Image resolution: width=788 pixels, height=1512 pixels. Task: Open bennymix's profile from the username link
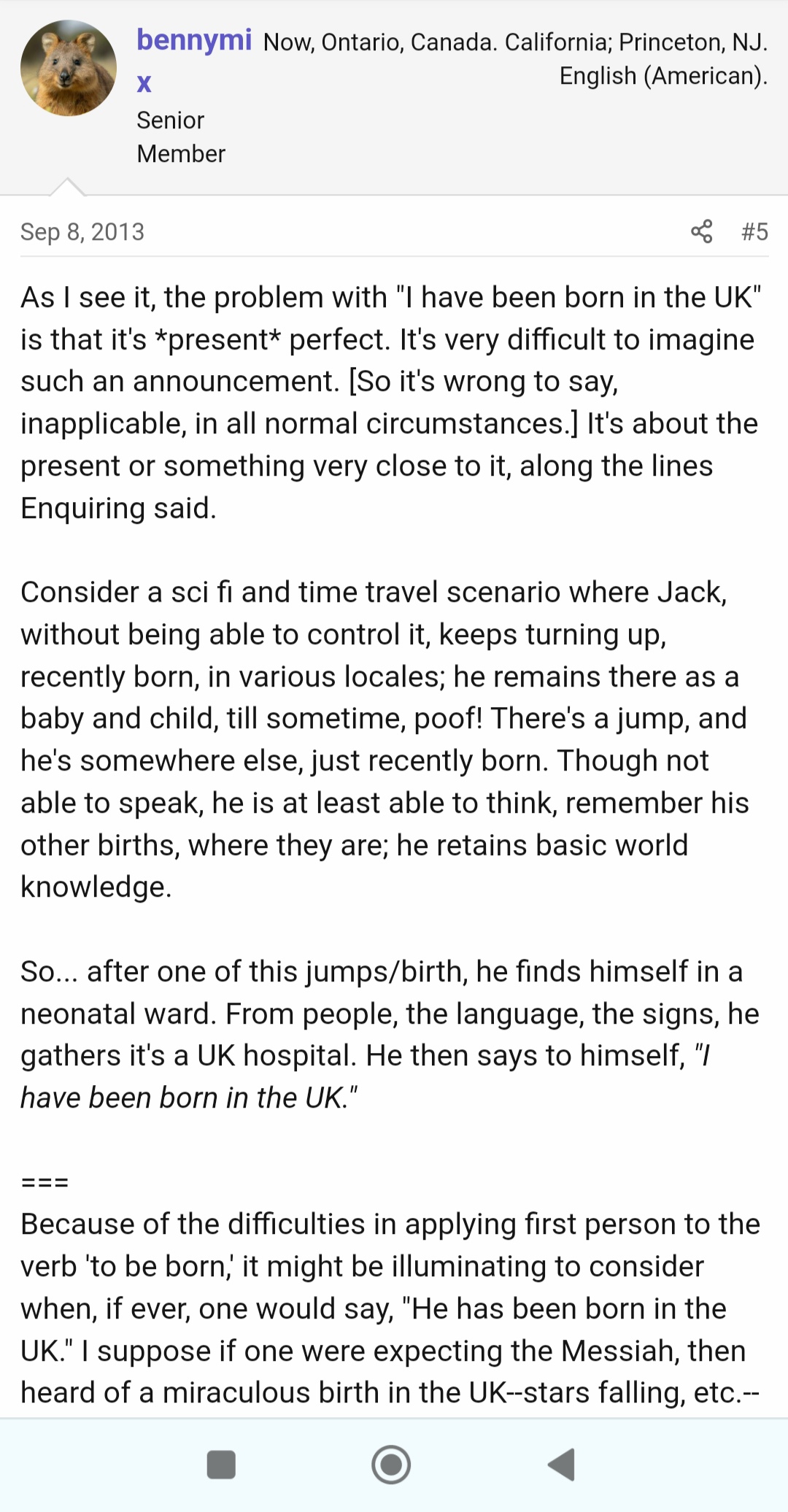pos(194,60)
